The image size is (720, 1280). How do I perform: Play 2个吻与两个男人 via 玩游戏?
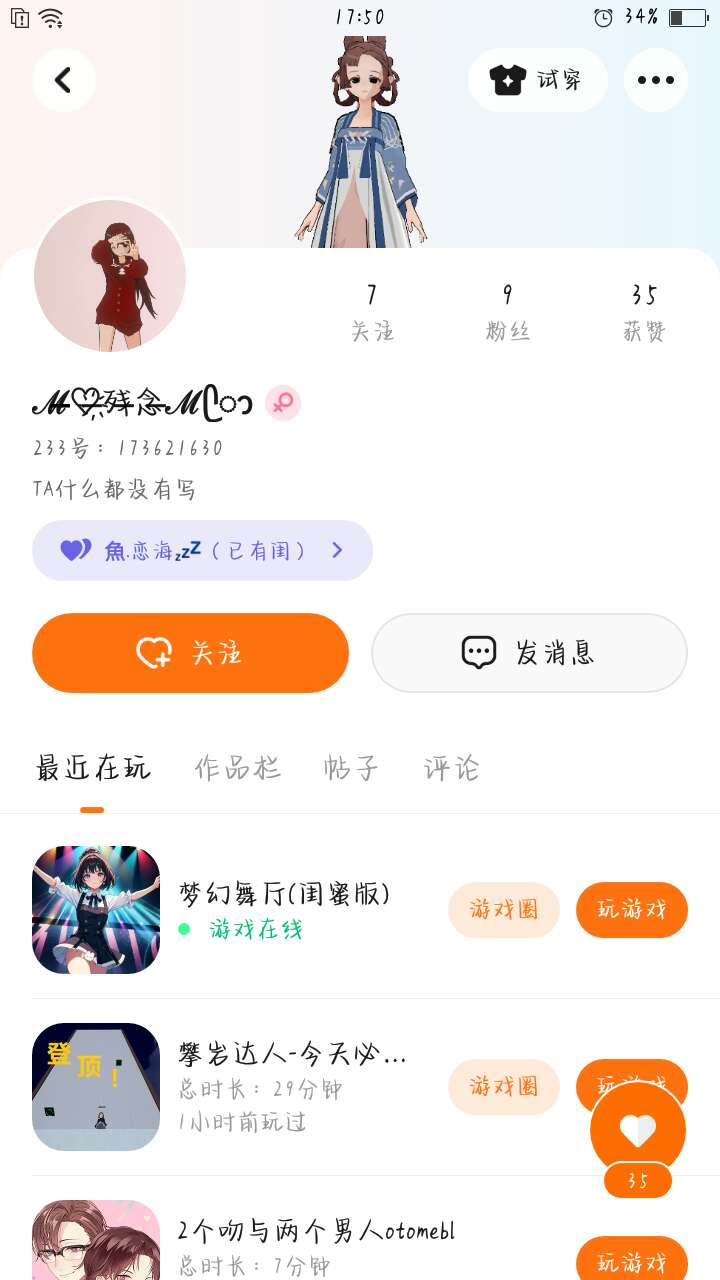[x=631, y=1262]
